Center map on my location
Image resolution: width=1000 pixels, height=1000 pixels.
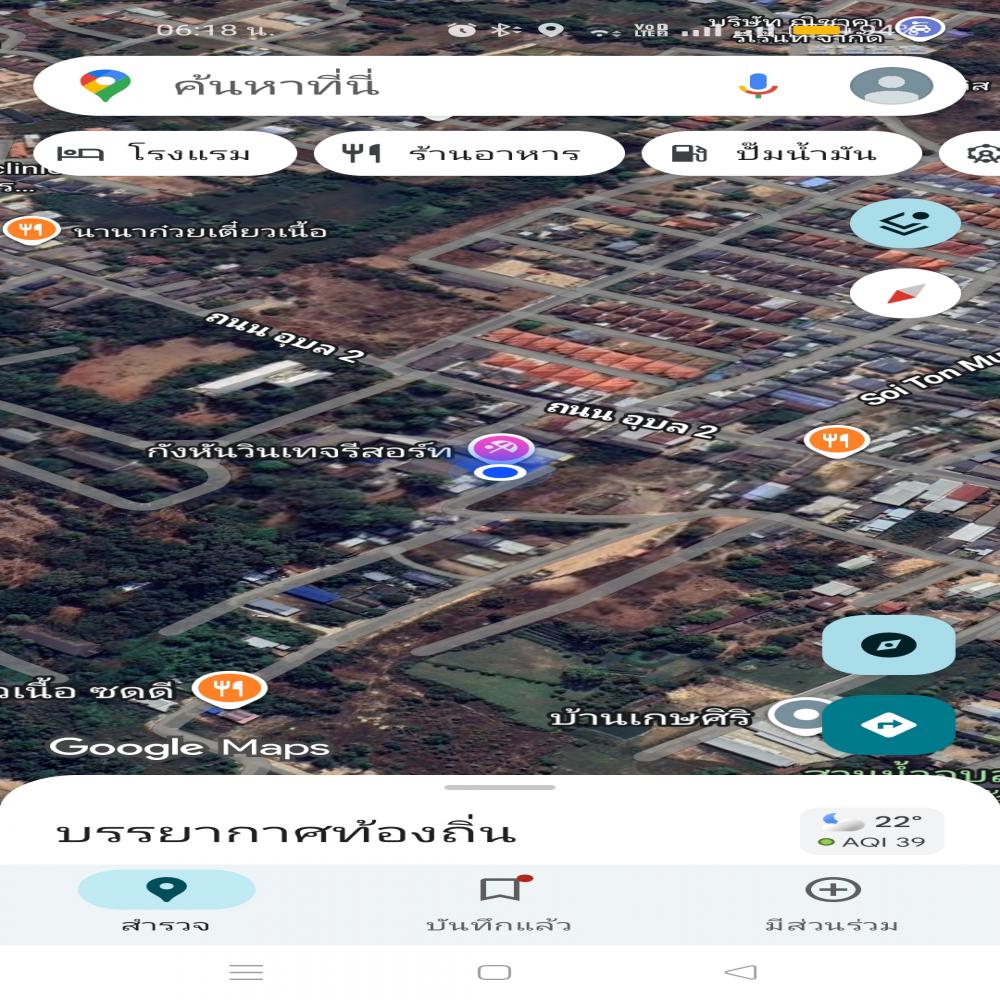[888, 645]
